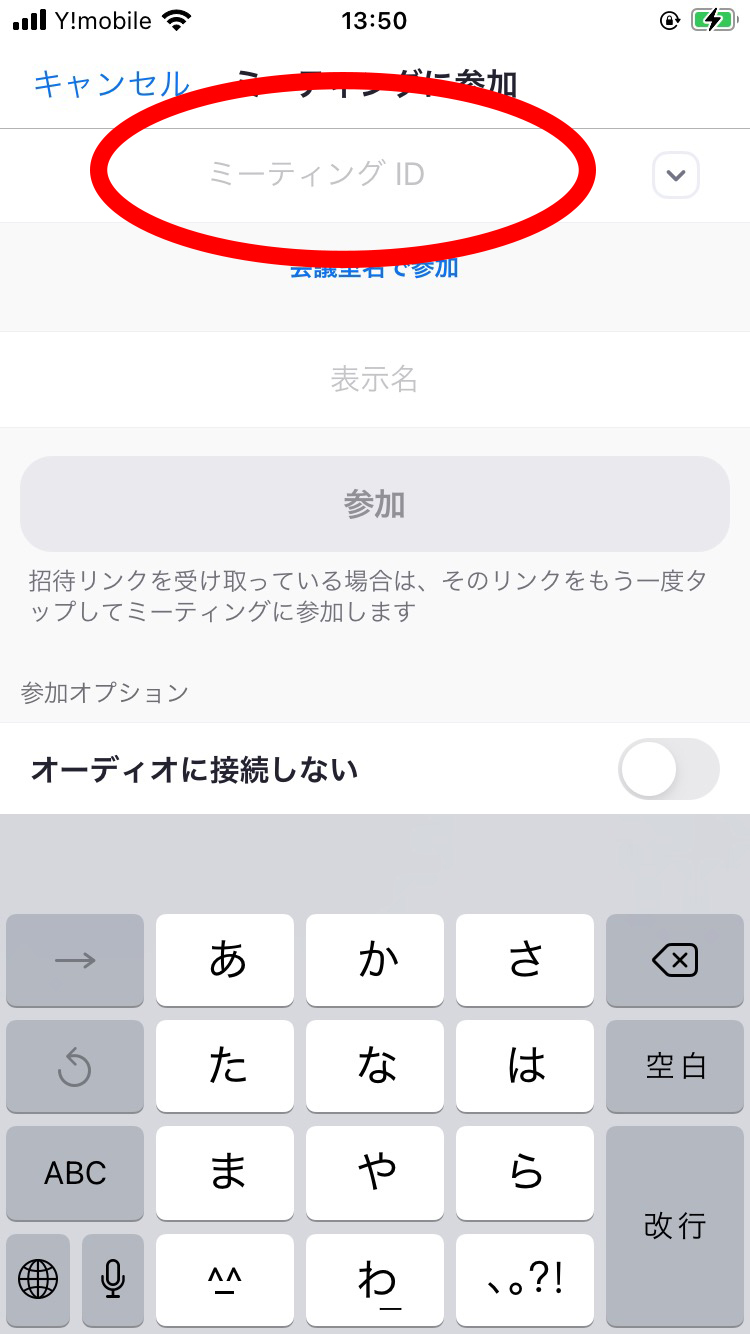The width and height of the screenshot is (750, 1334).
Task: Tap the keyboard backspace key
Action: pyautogui.click(x=675, y=960)
